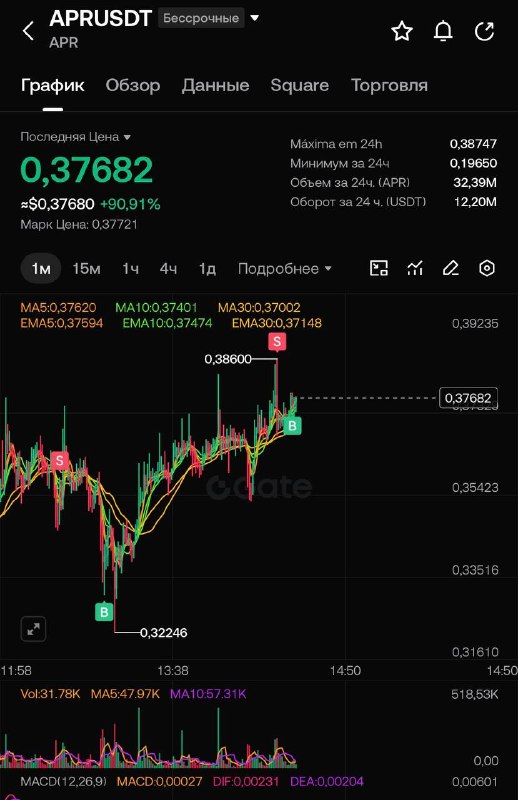Share the chart via the share icon
Screen dimensions: 518x800
click(x=484, y=31)
